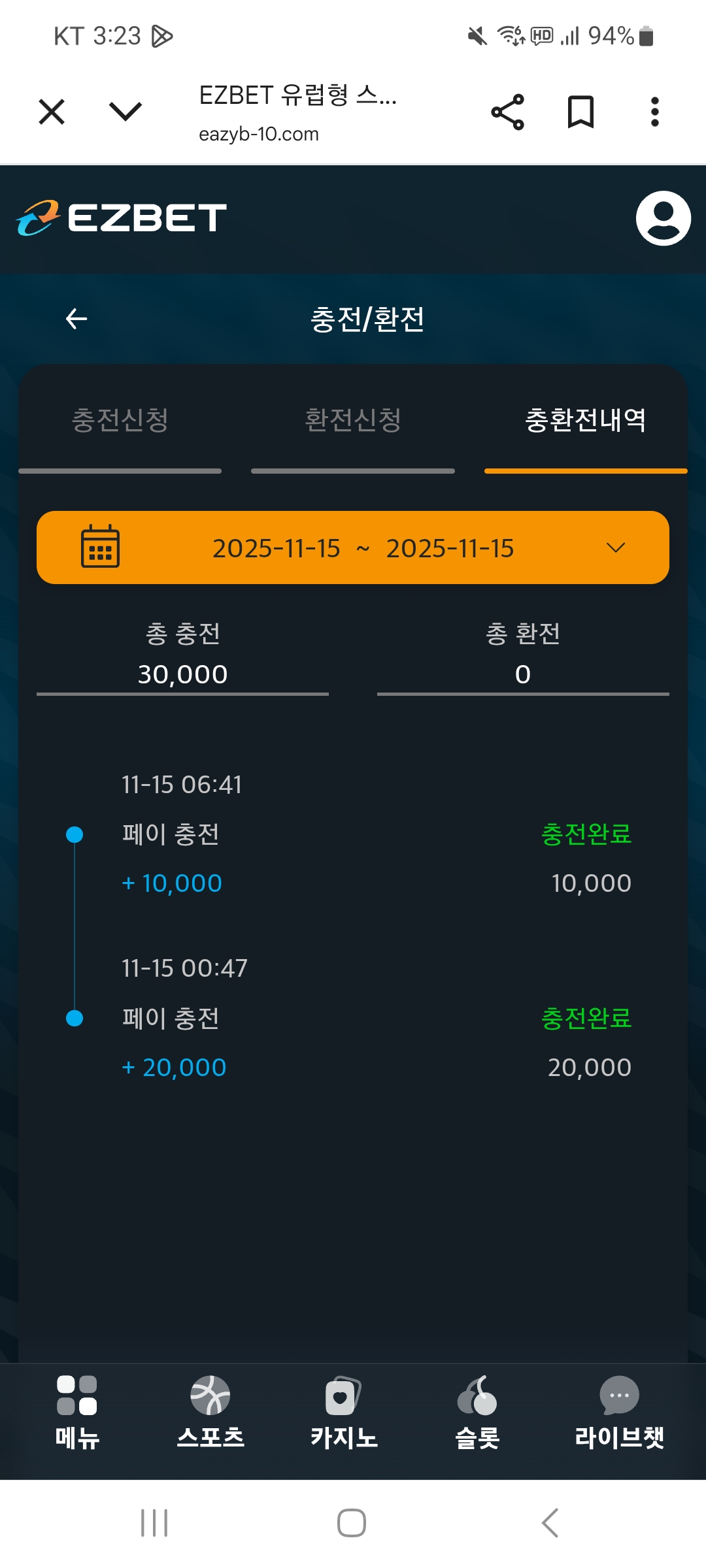Open 라이브챗 support chat
Screen dimensions: 706x1568
pos(619,1413)
